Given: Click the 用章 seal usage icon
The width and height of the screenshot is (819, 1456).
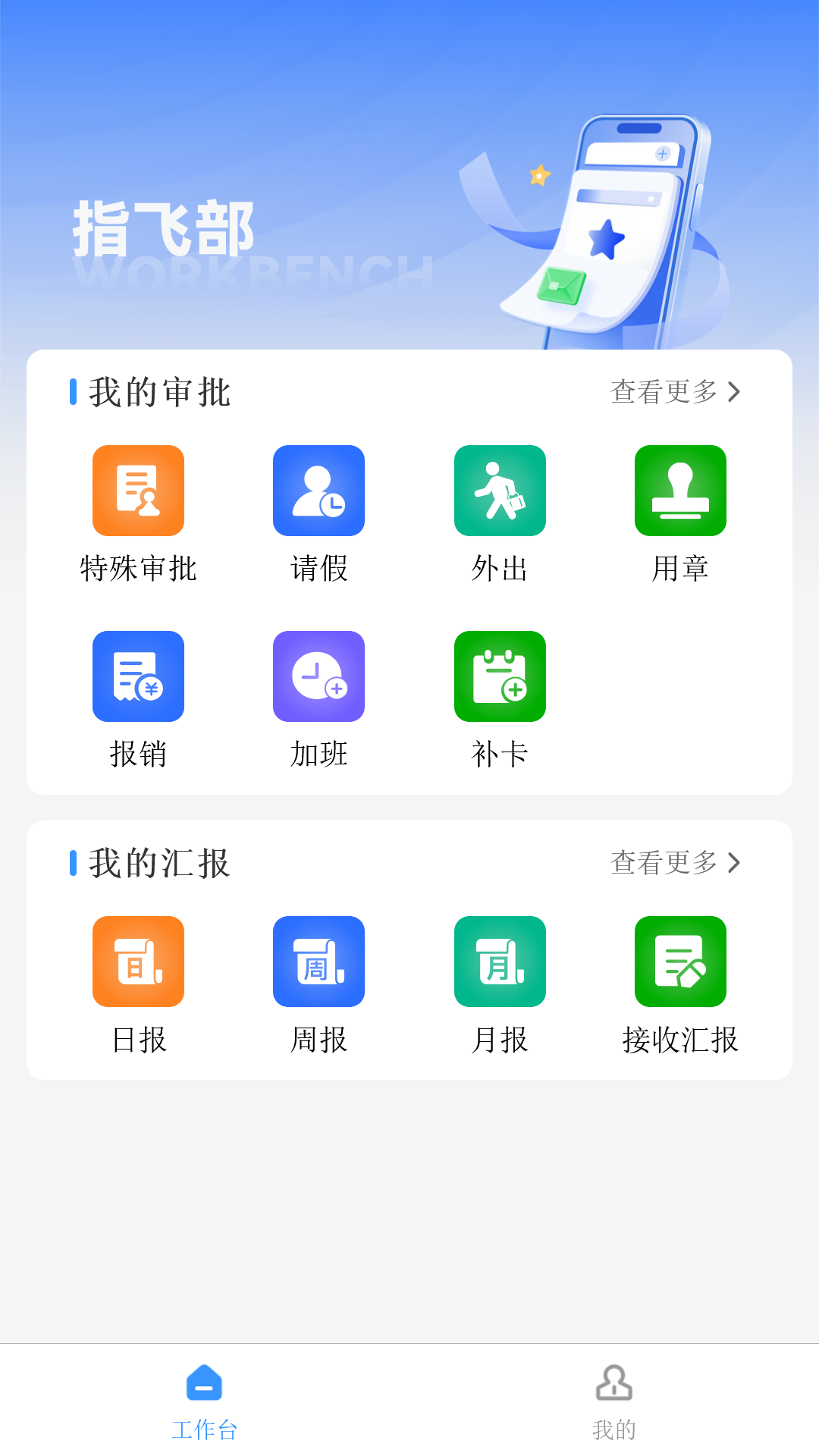Looking at the screenshot, I should [680, 491].
